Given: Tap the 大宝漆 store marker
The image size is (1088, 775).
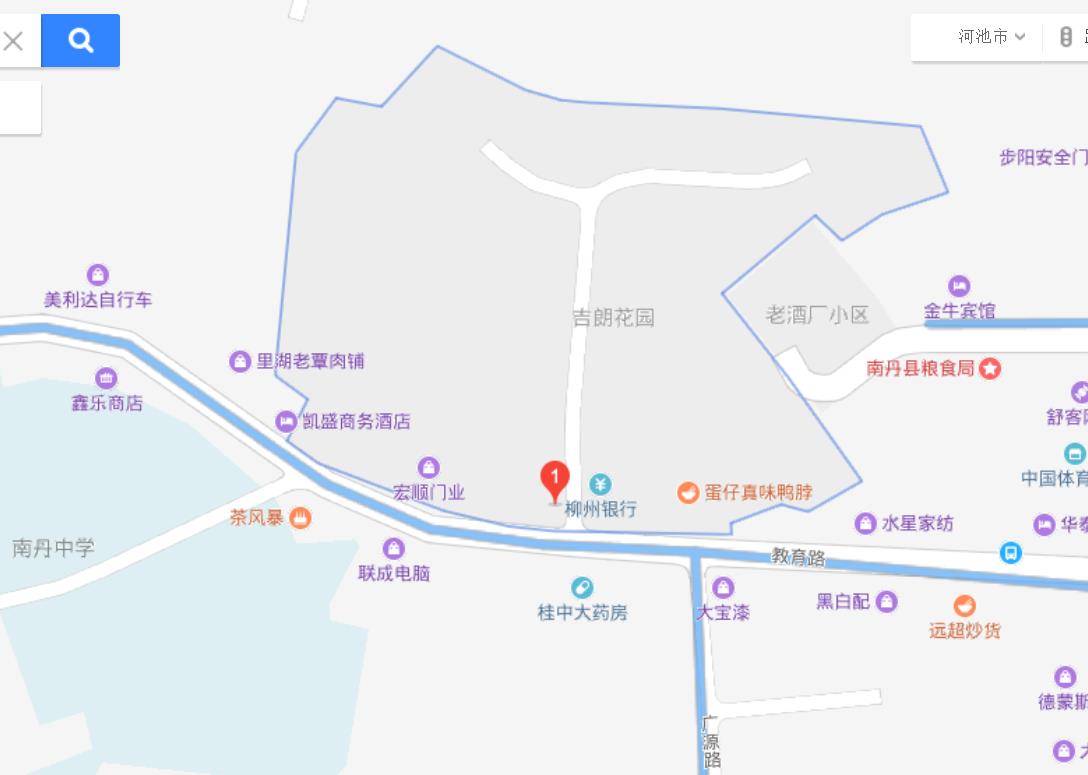Looking at the screenshot, I should (x=723, y=588).
